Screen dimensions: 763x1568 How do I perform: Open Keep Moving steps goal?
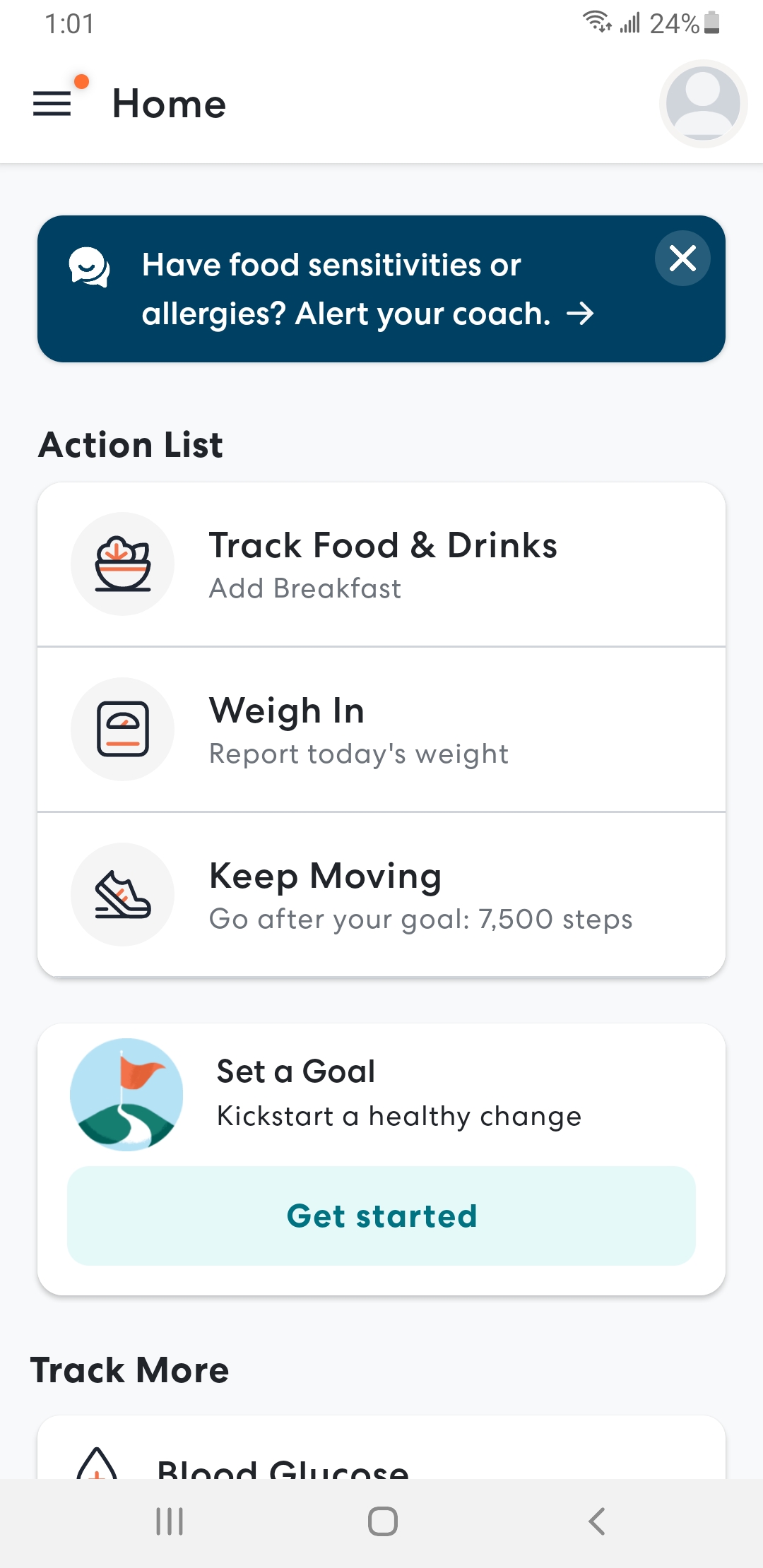381,895
